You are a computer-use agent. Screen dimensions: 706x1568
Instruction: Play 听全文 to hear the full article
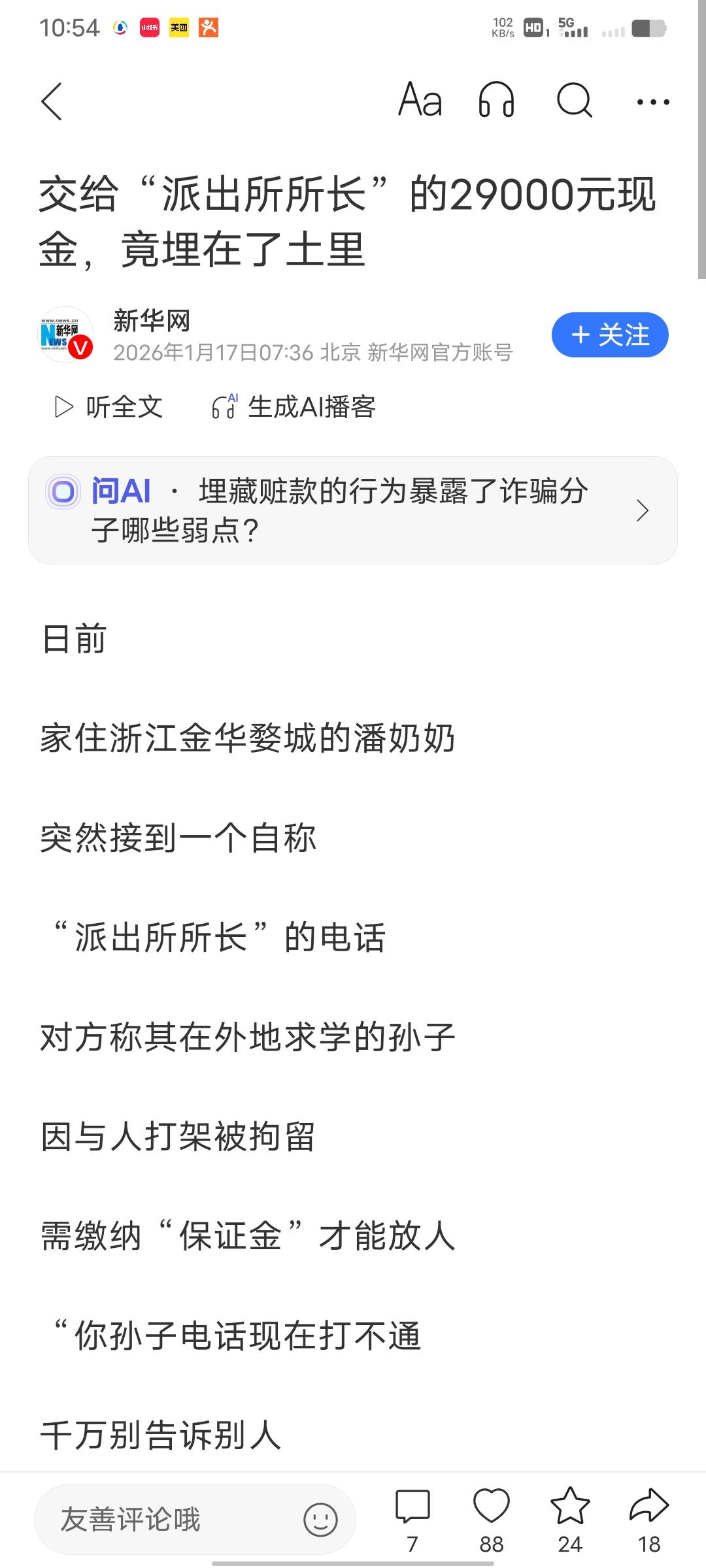pos(110,406)
